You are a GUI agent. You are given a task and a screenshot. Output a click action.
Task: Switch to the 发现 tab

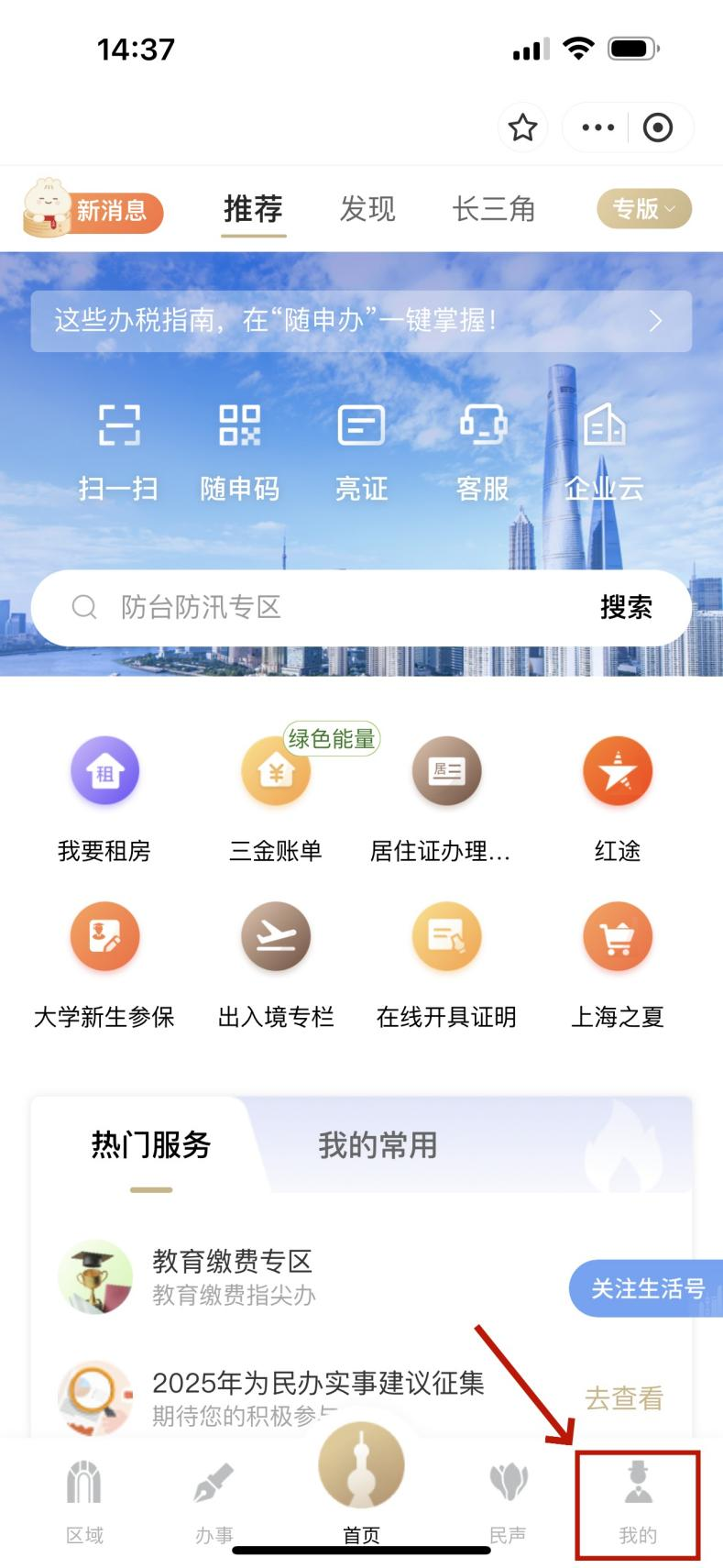pos(367,209)
